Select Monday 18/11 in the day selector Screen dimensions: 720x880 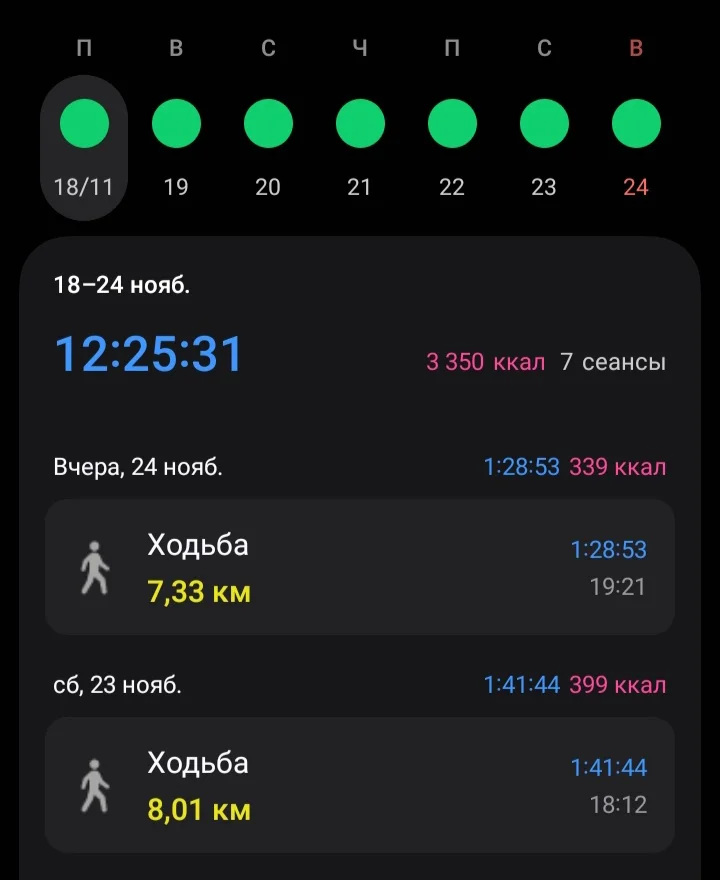(x=85, y=150)
